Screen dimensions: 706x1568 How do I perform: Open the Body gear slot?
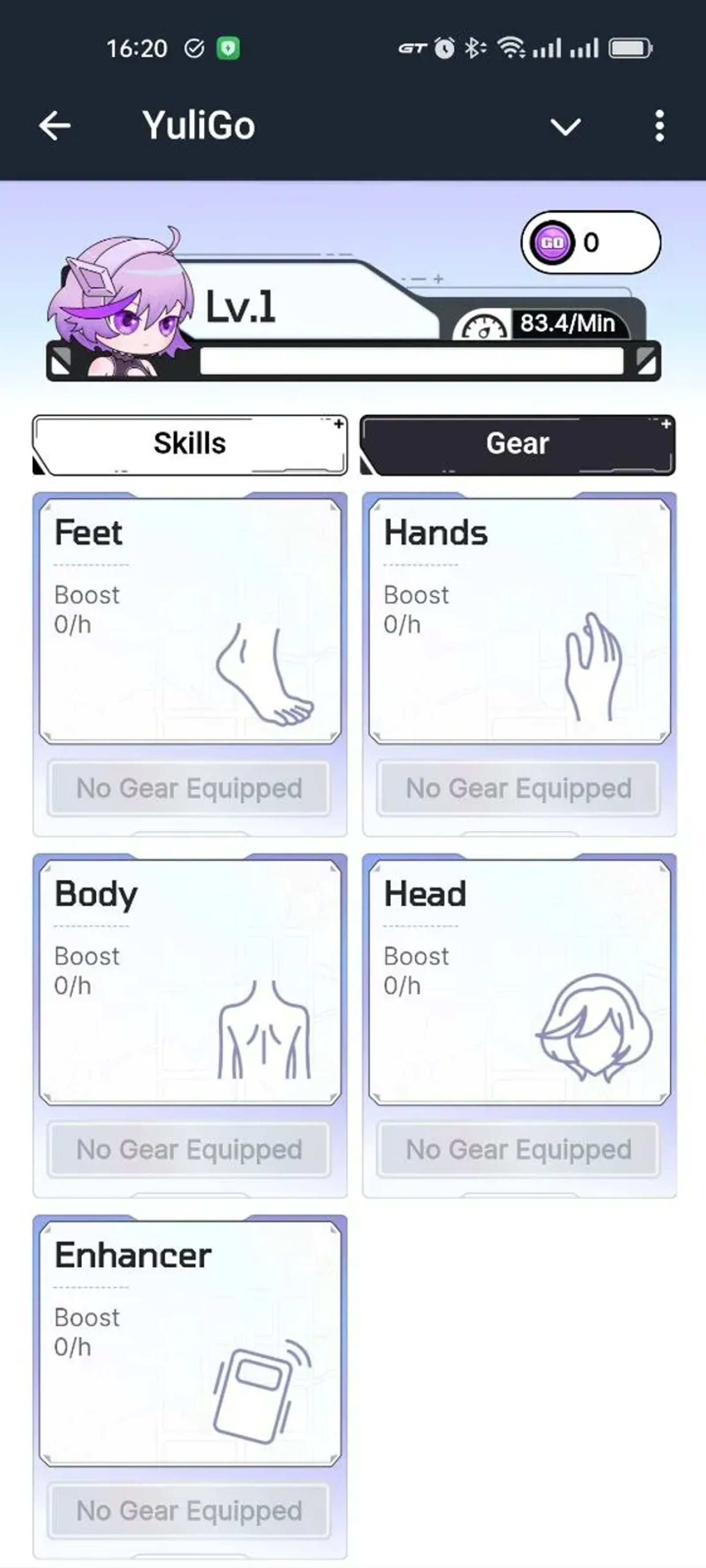tap(189, 981)
